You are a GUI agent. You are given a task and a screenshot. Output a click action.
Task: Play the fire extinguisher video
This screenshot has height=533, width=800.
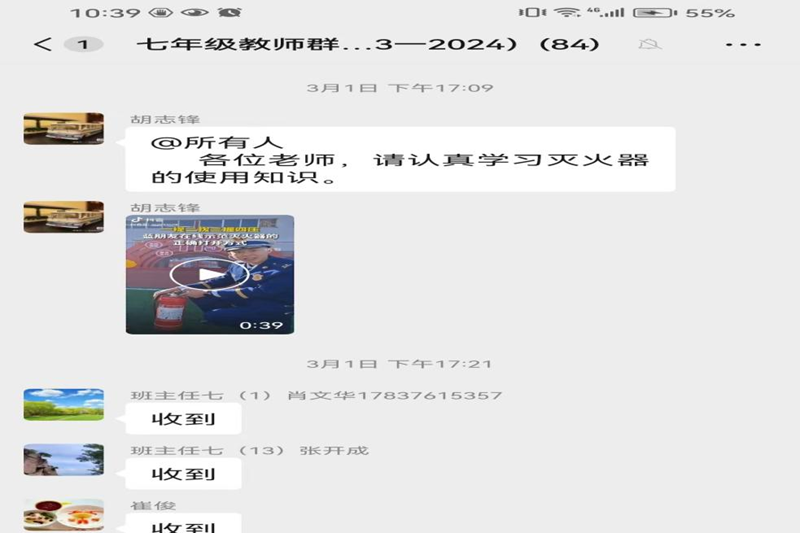click(x=209, y=275)
